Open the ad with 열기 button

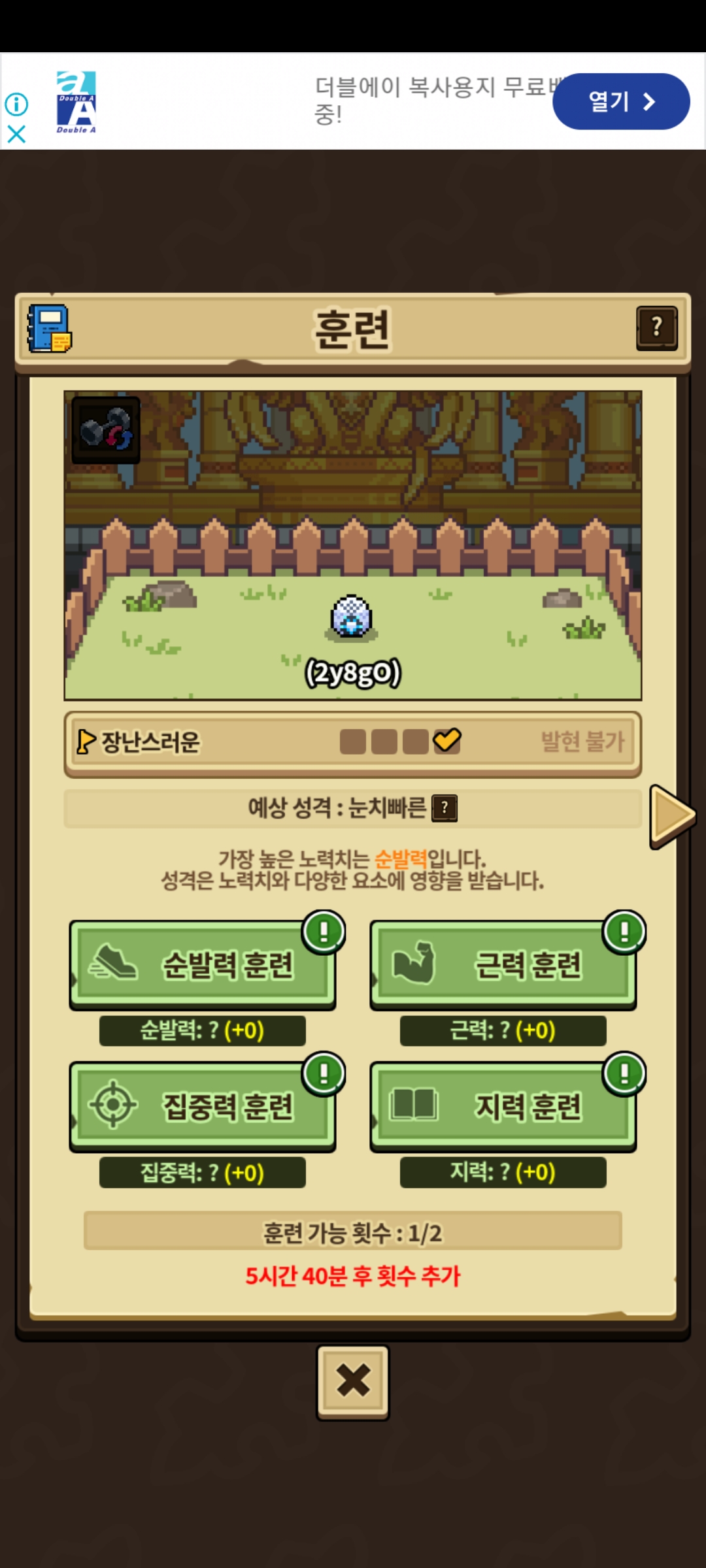tap(620, 101)
